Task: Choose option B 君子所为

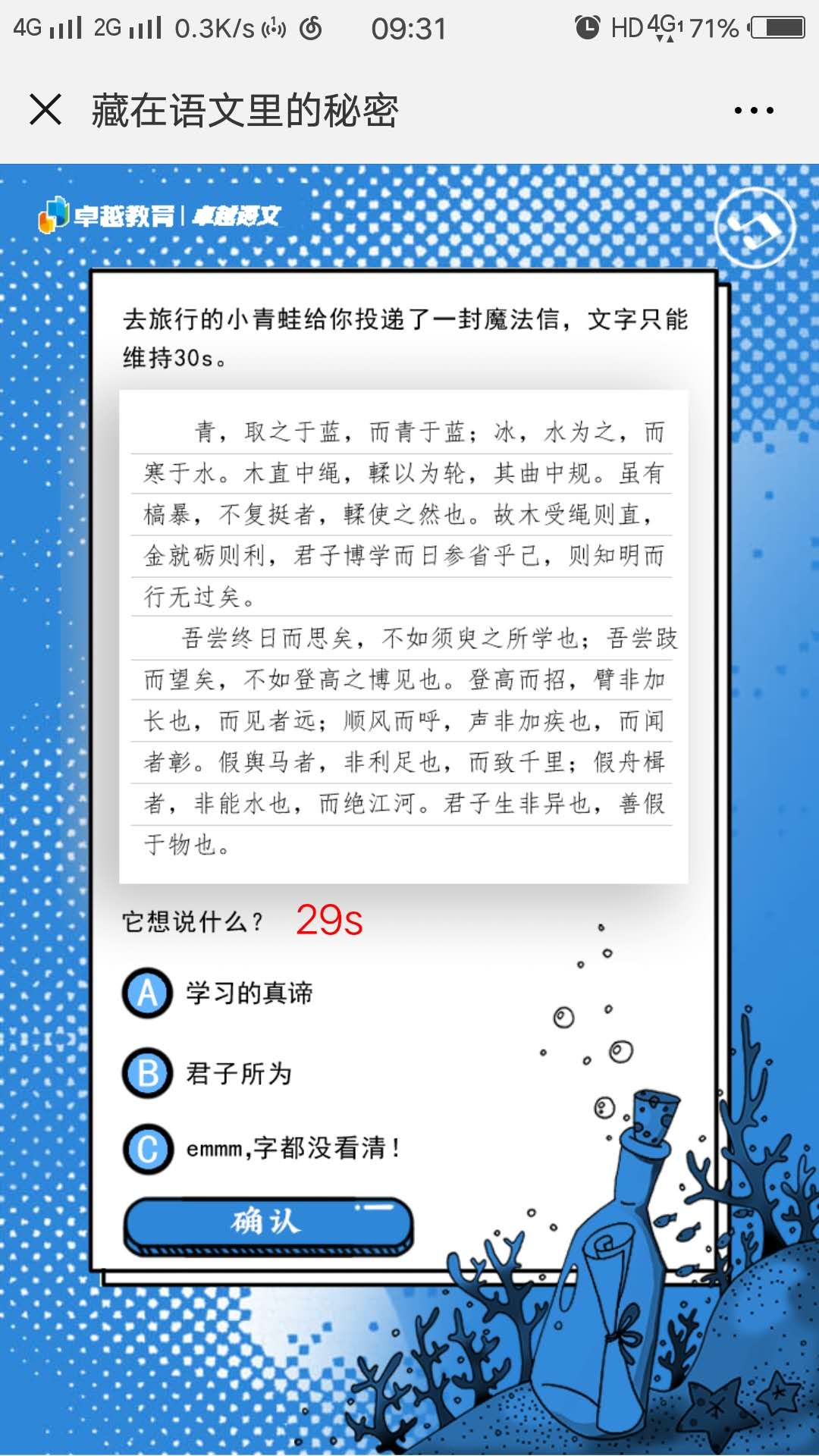Action: (149, 1073)
